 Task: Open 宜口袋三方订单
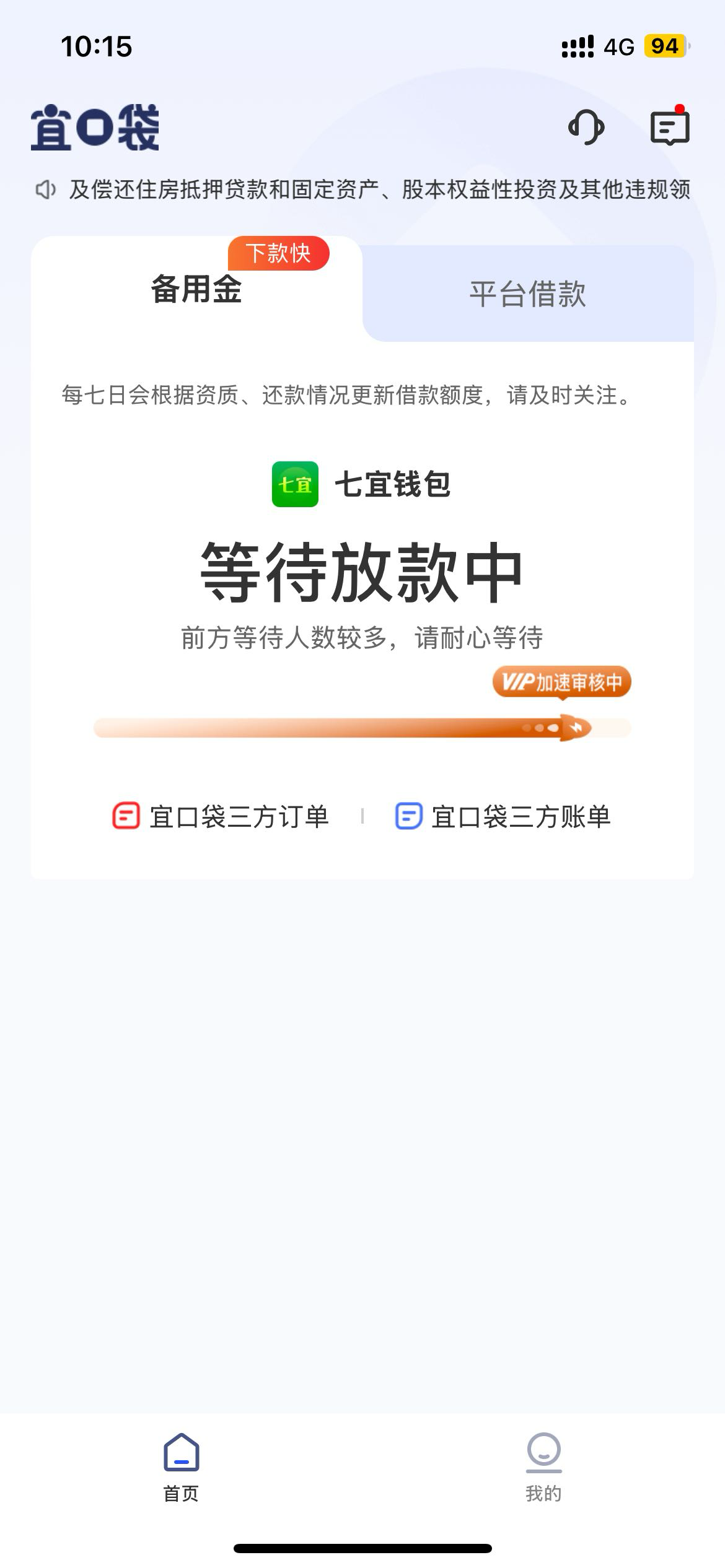(221, 816)
